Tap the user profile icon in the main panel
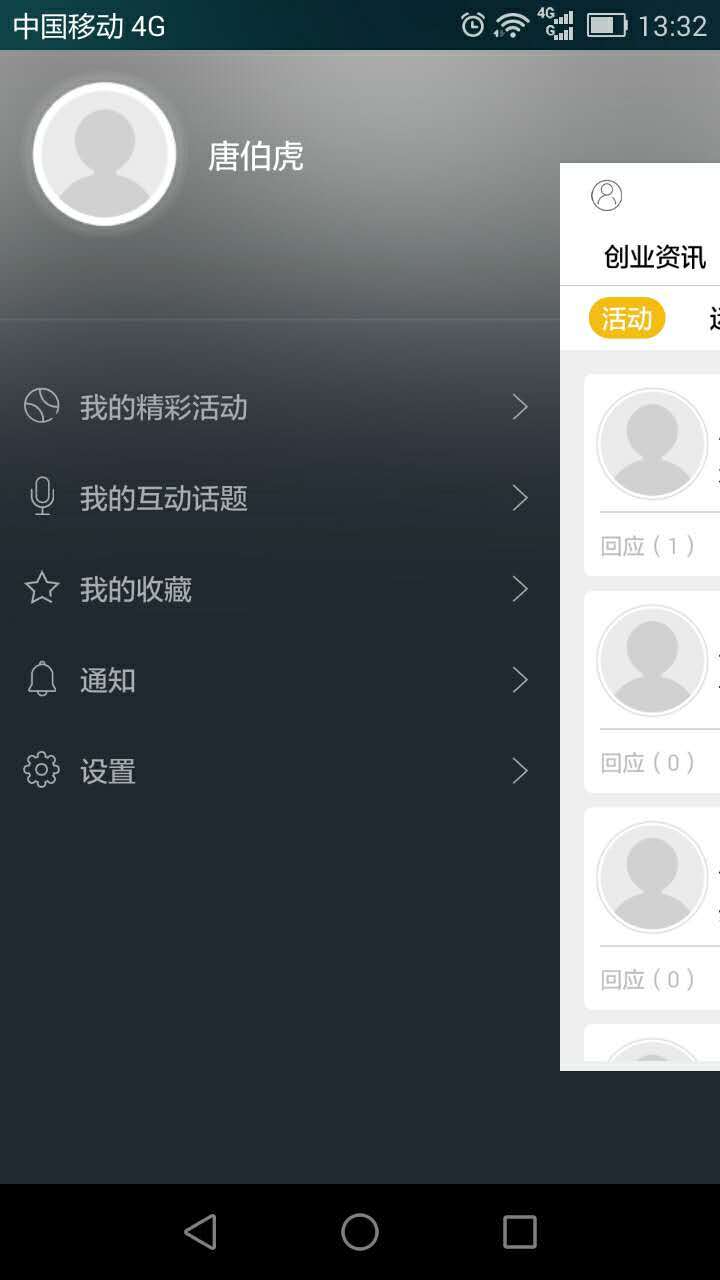The width and height of the screenshot is (720, 1280). tap(606, 195)
